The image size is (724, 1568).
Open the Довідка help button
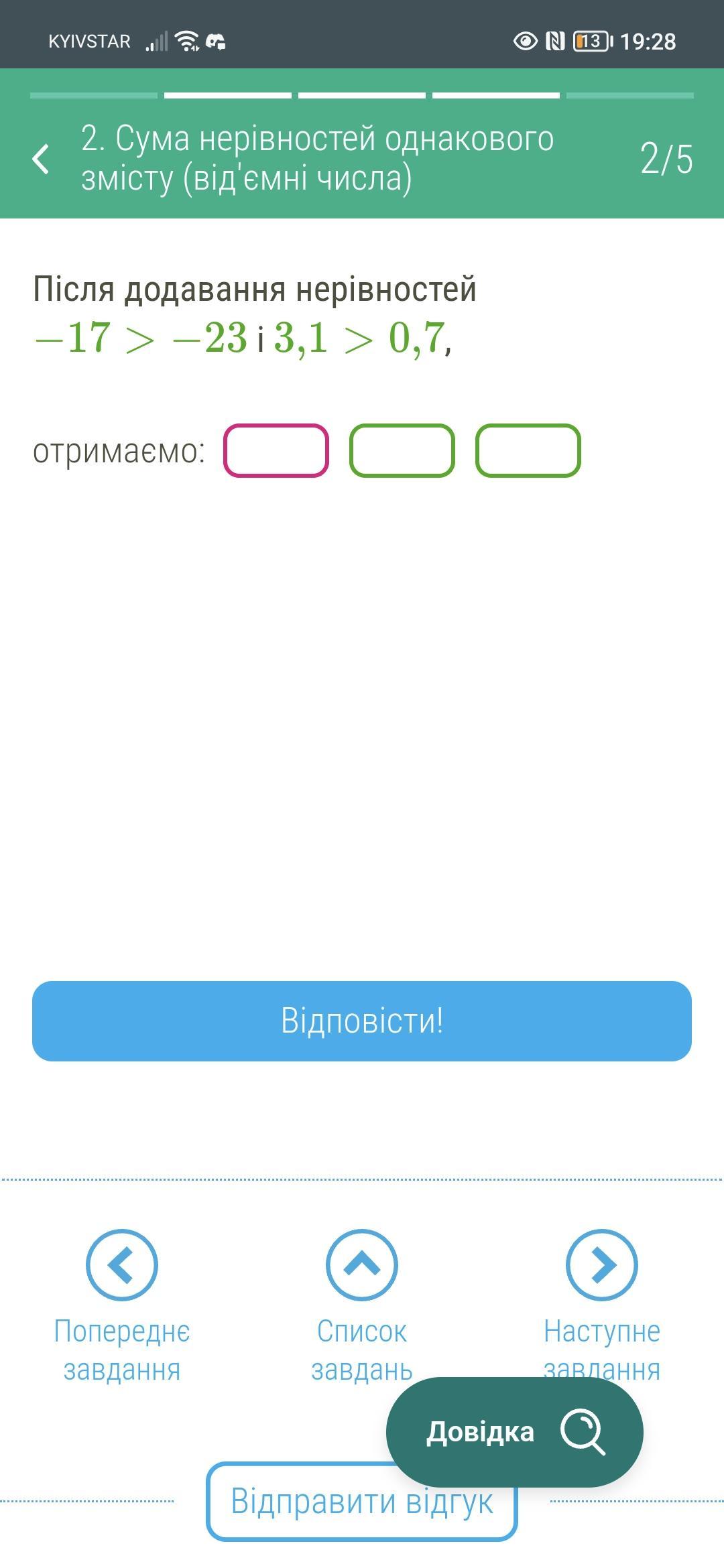515,1432
